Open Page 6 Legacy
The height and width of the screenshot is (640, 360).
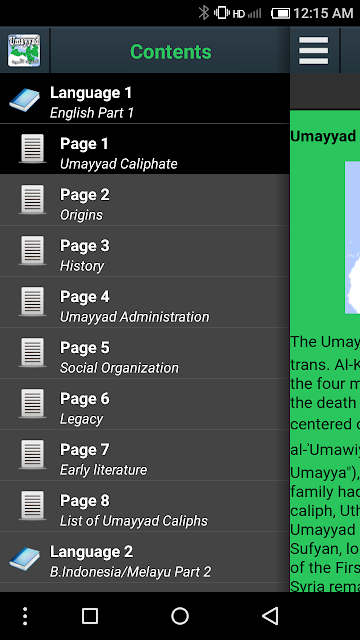[x=144, y=404]
